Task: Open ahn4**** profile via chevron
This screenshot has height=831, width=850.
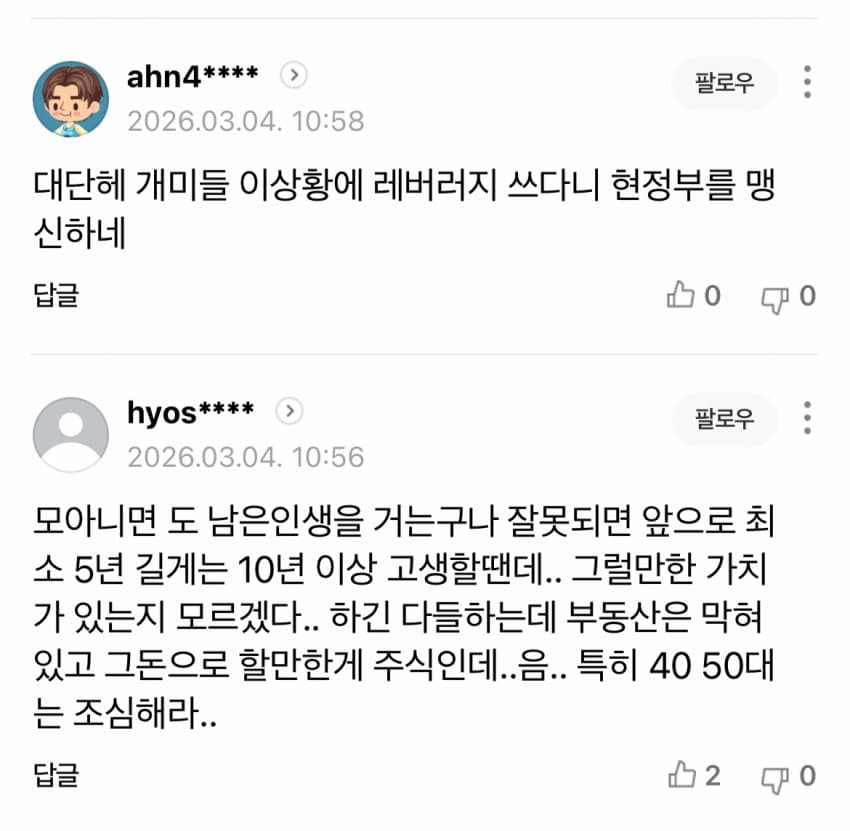Action: coord(292,75)
